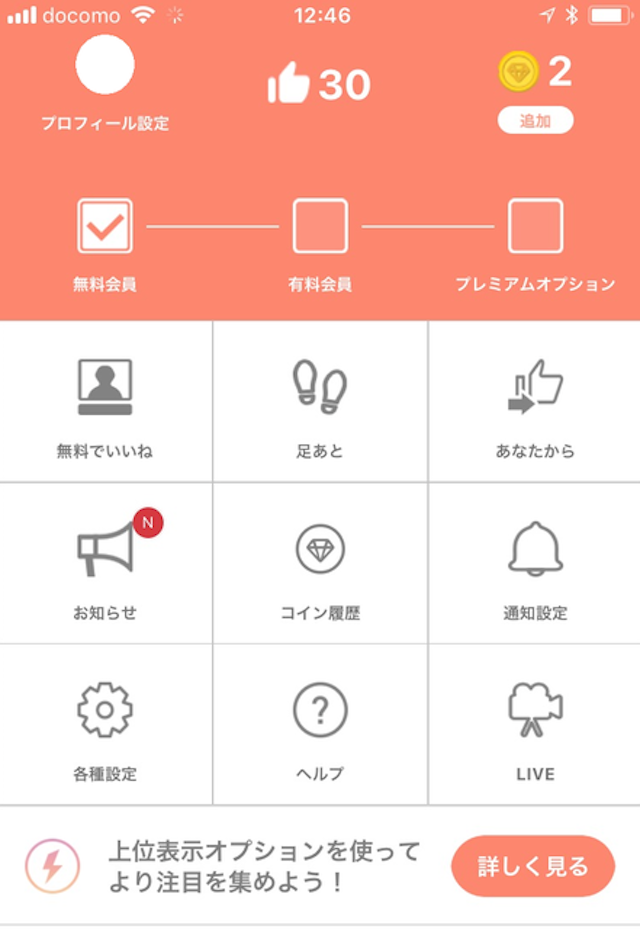View 足あと footprints
640x929 pixels.
click(320, 401)
